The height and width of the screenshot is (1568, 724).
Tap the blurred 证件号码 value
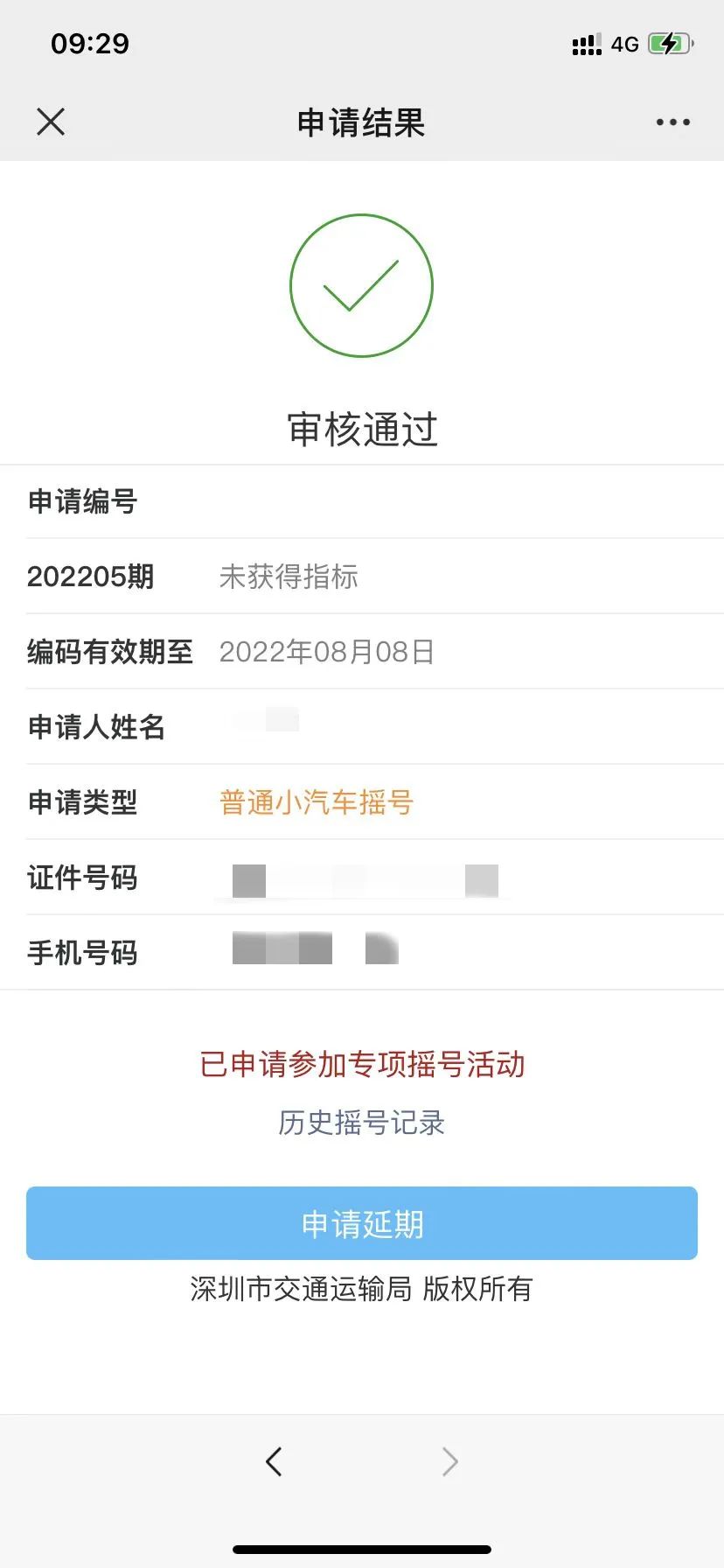tap(365, 879)
